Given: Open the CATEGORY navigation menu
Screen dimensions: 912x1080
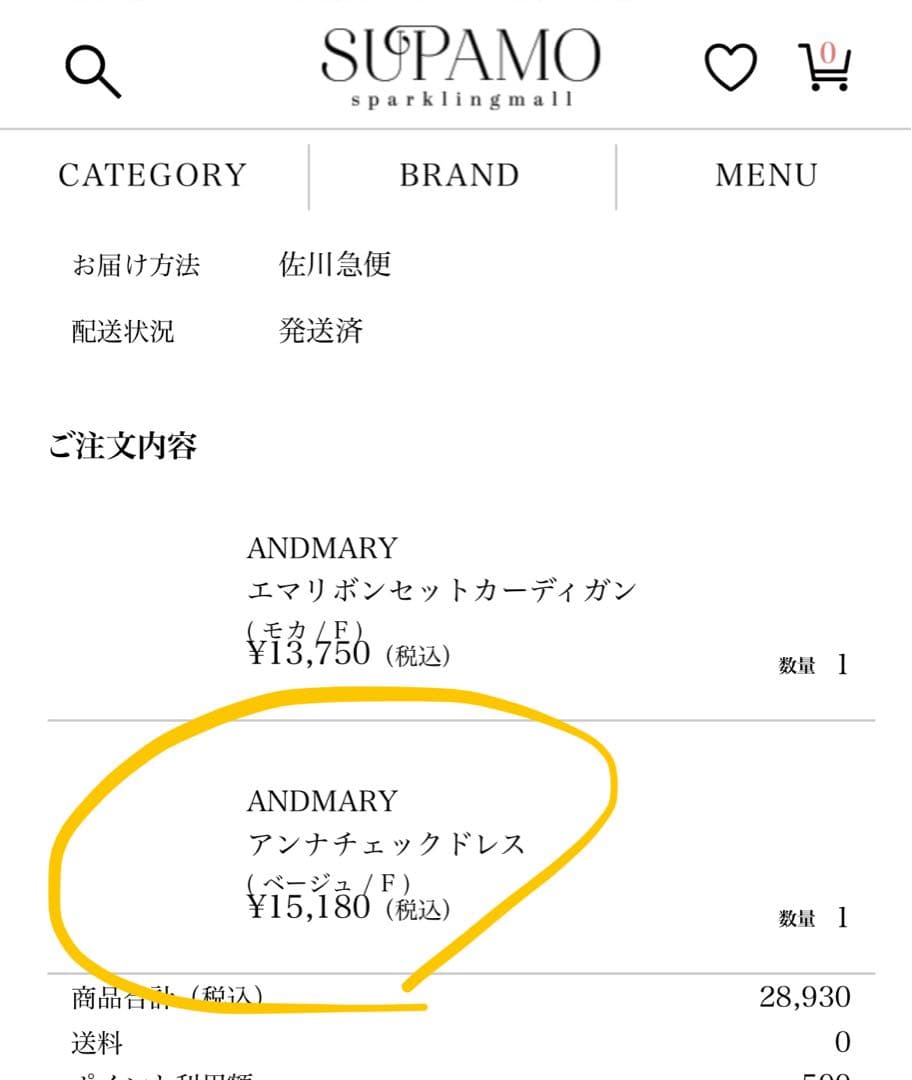Looking at the screenshot, I should click(153, 175).
